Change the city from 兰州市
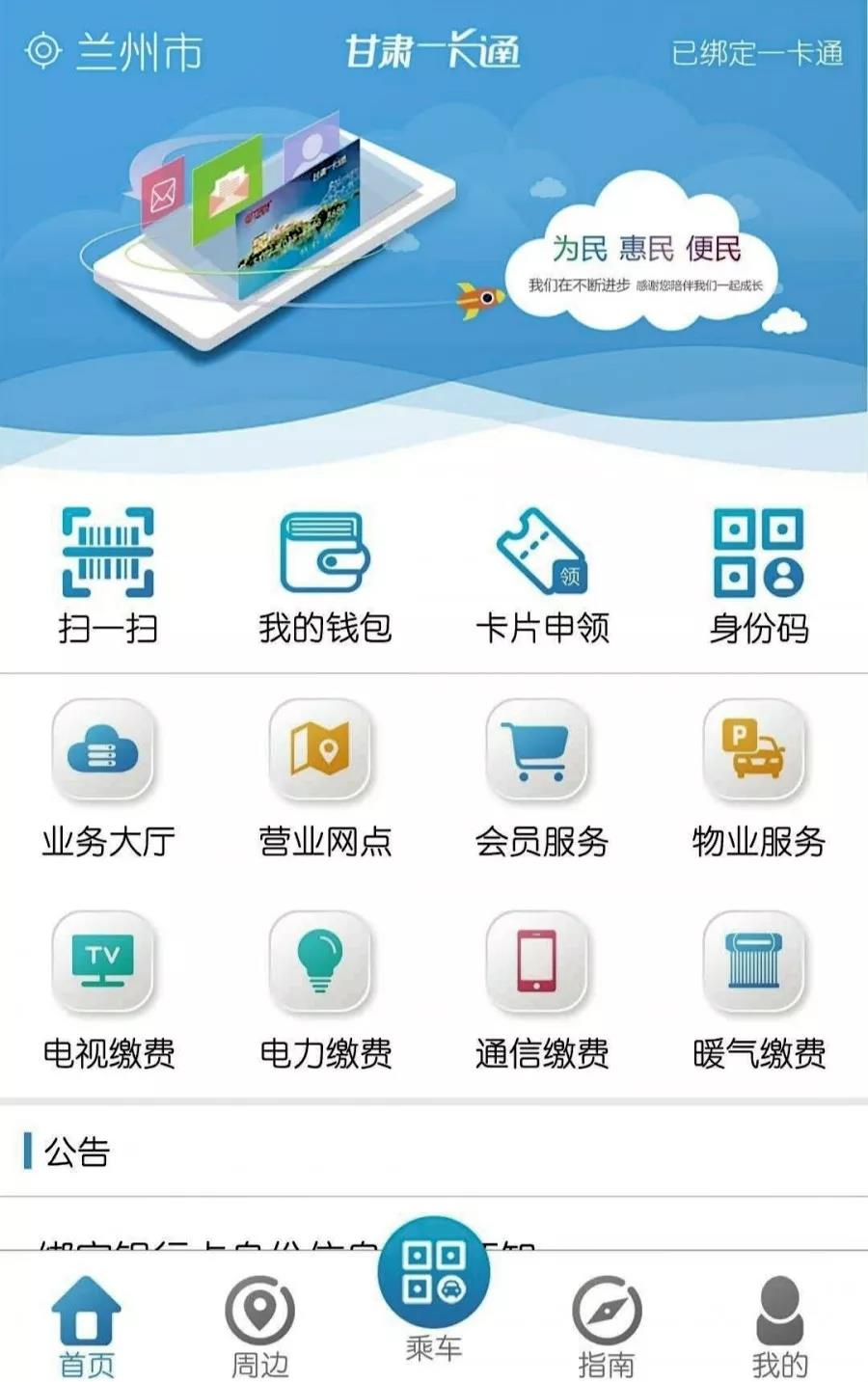Screen dimensions: 868x1382 (x=116, y=50)
